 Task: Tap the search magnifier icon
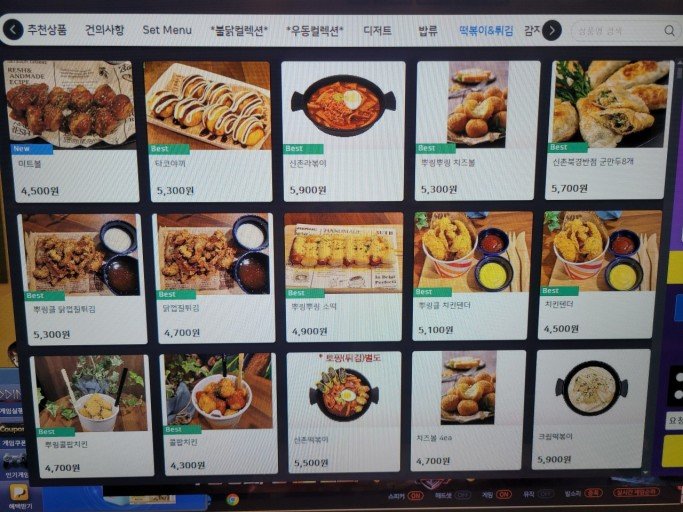pyautogui.click(x=669, y=32)
